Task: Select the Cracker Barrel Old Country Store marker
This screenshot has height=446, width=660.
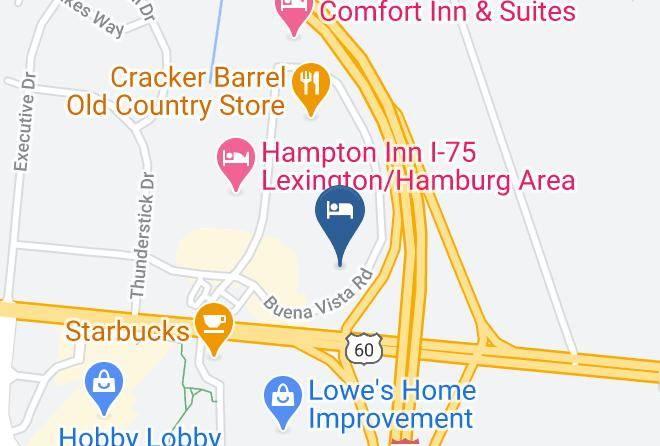Action: coord(311,86)
